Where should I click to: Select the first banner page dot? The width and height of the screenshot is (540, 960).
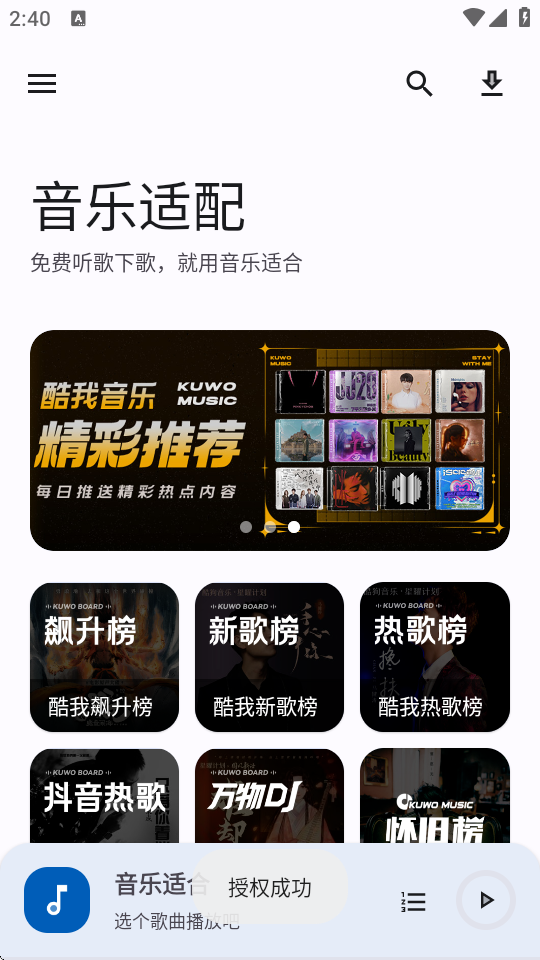[x=246, y=527]
